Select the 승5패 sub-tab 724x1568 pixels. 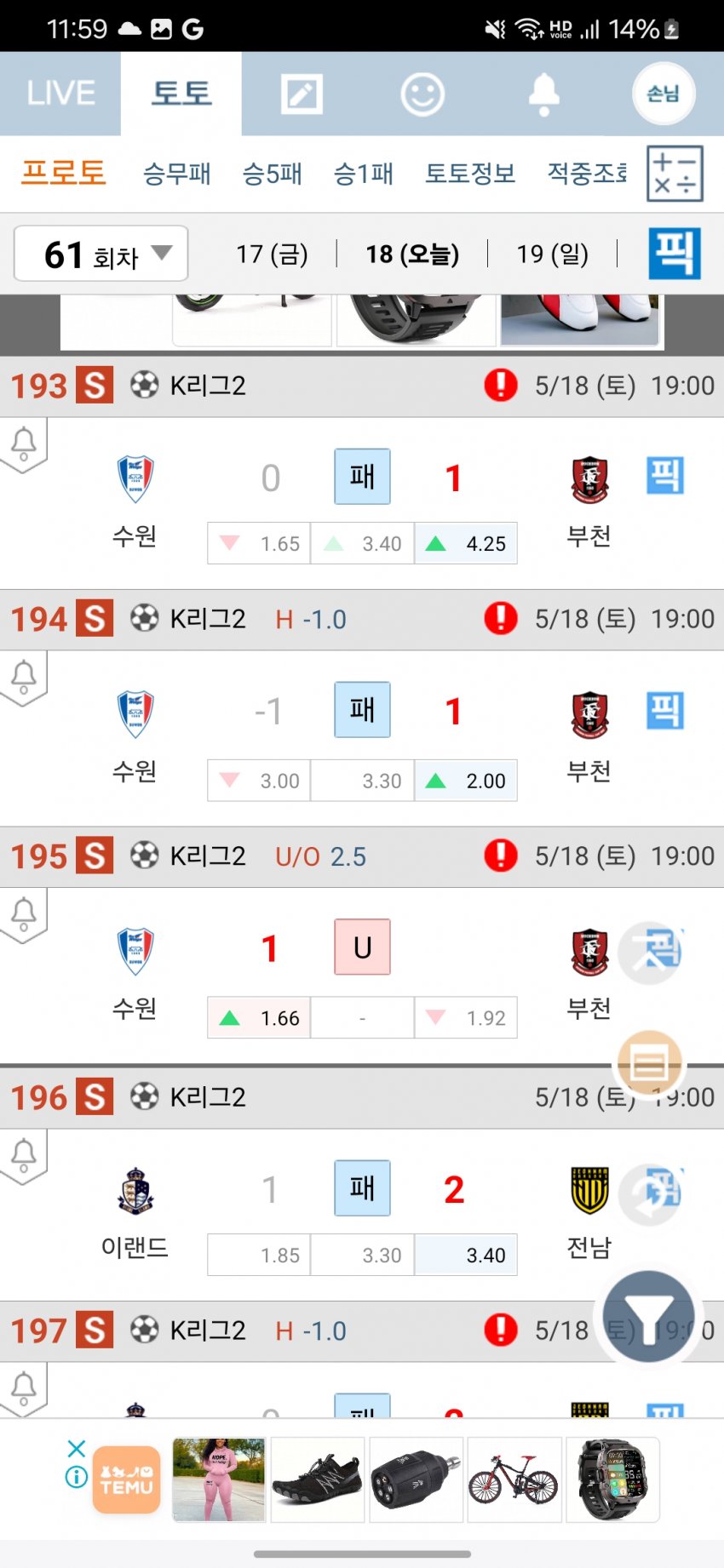point(273,174)
